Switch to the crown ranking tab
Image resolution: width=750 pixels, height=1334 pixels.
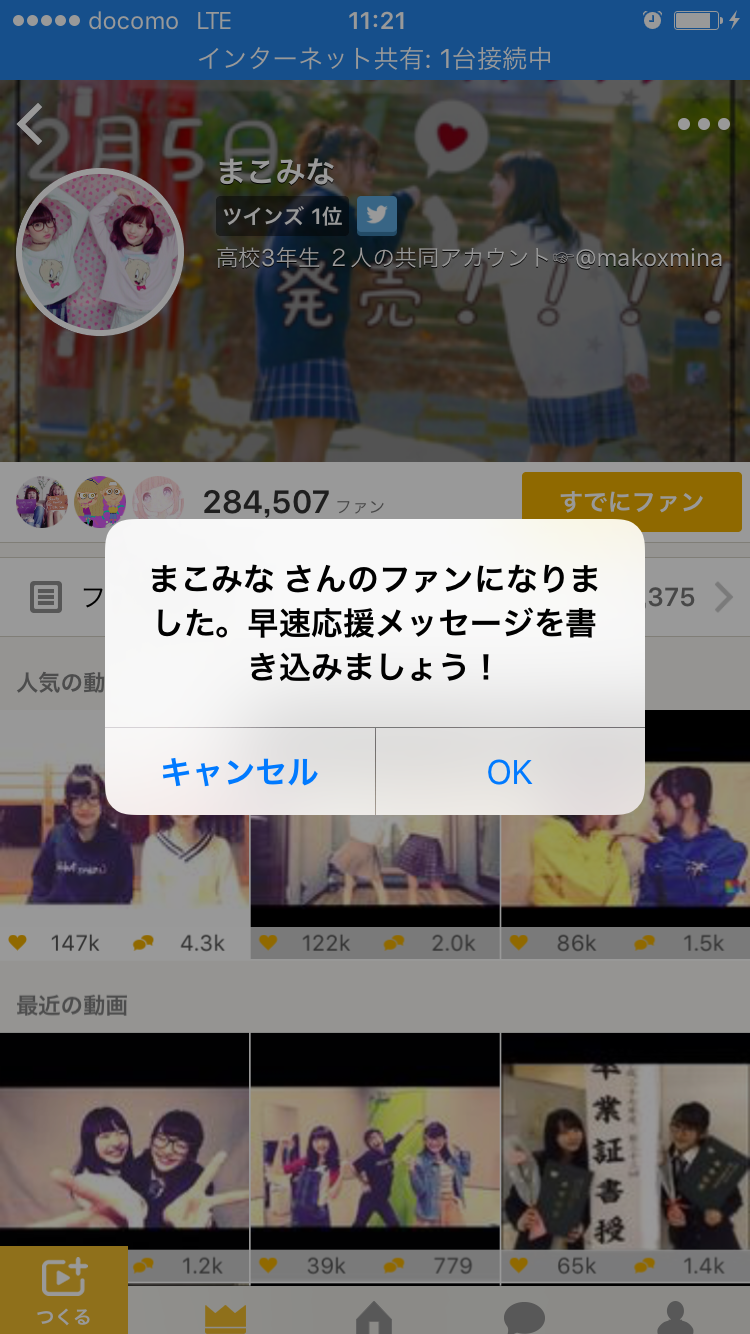click(225, 1315)
